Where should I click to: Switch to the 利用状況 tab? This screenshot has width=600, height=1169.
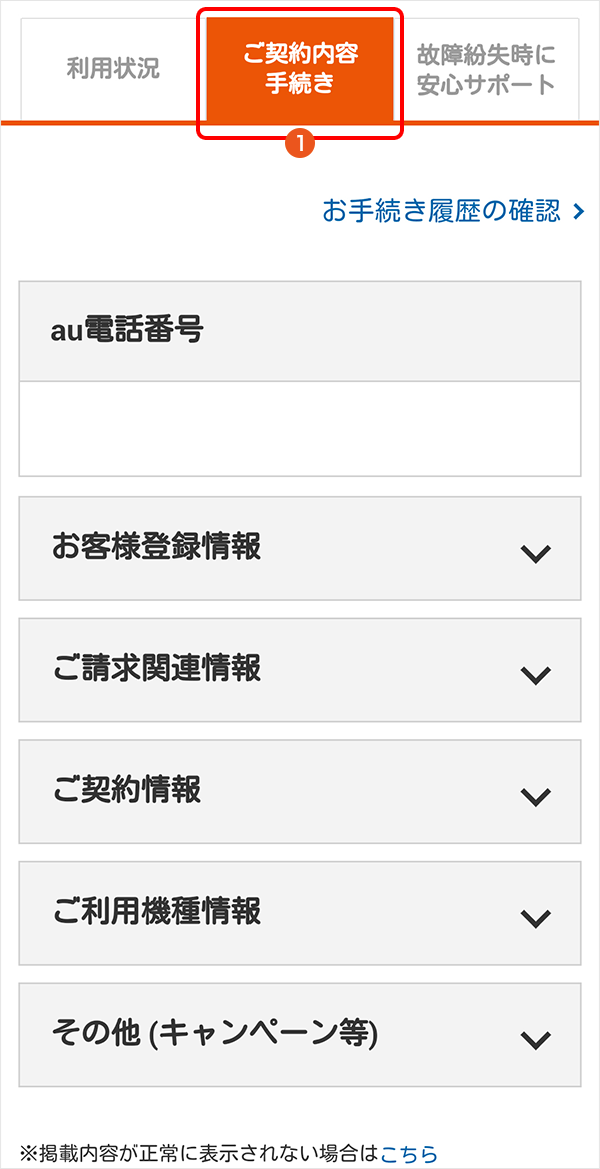click(x=112, y=69)
